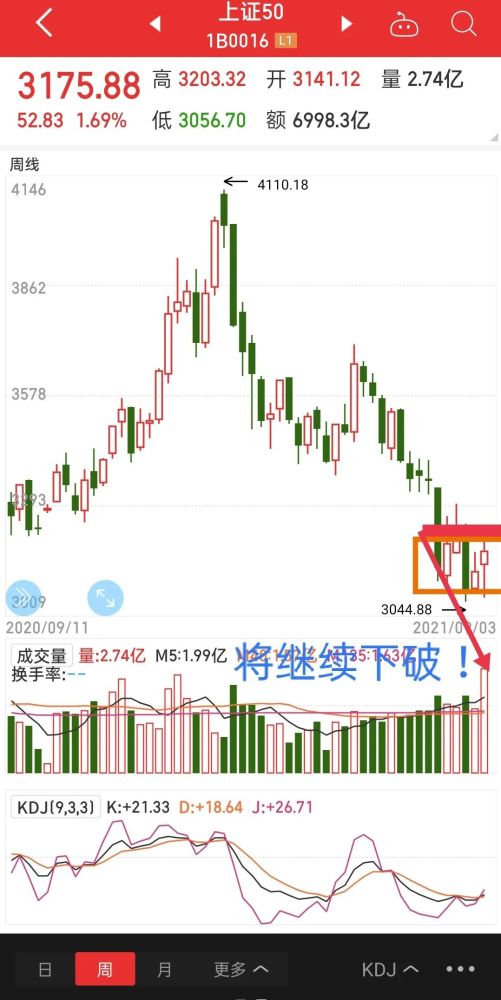Image resolution: width=501 pixels, height=1000 pixels.
Task: Open the search magnifier
Action: click(463, 24)
